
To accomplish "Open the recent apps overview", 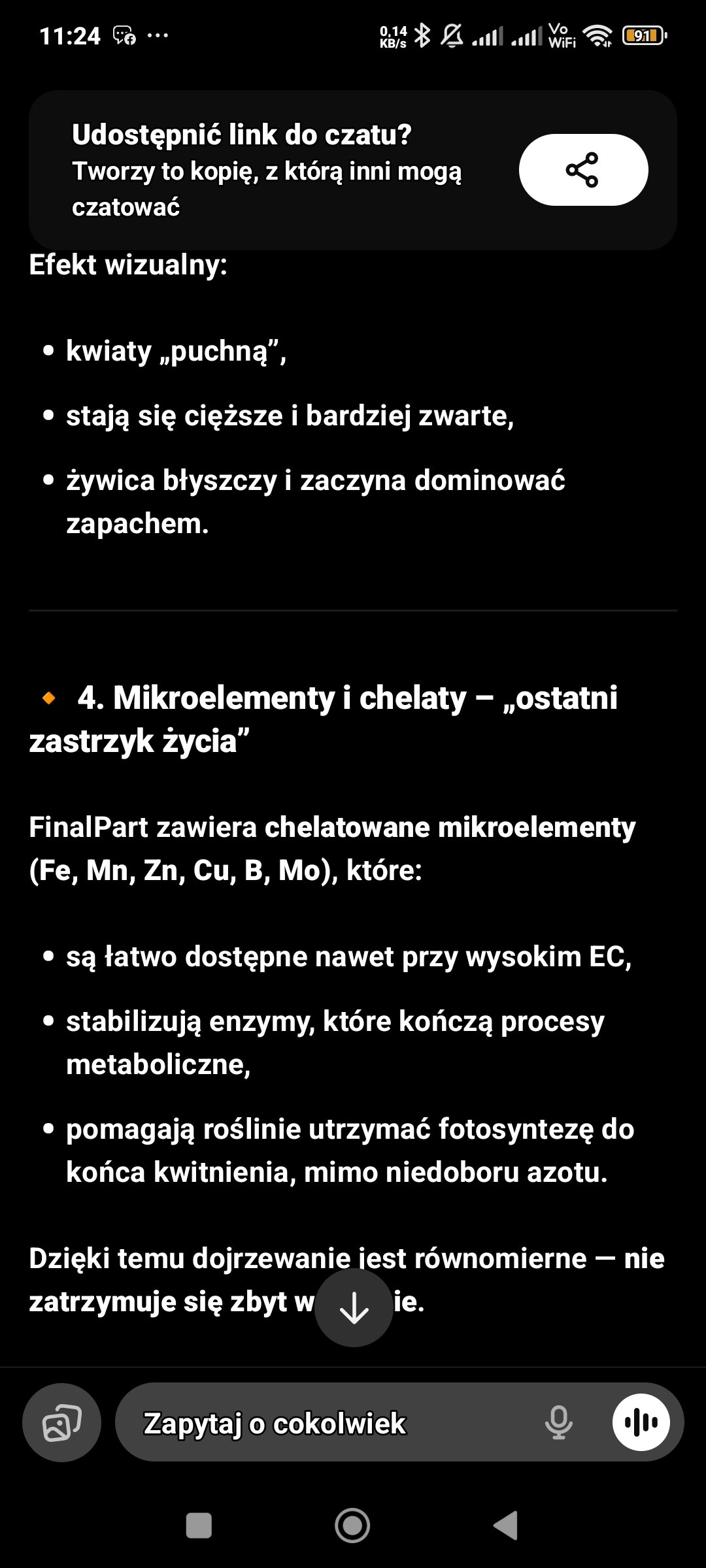I will point(199,1526).
